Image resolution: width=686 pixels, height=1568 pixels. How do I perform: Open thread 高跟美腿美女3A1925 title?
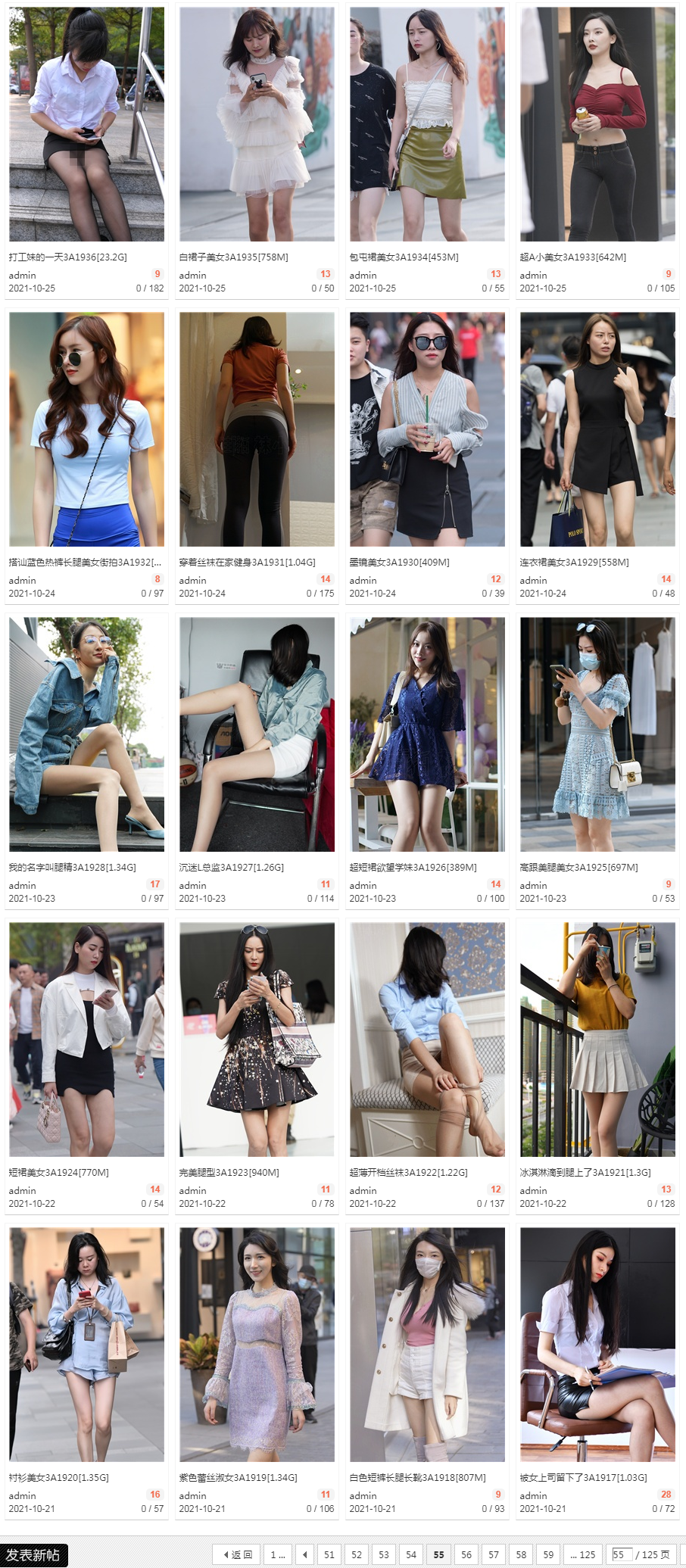[578, 868]
